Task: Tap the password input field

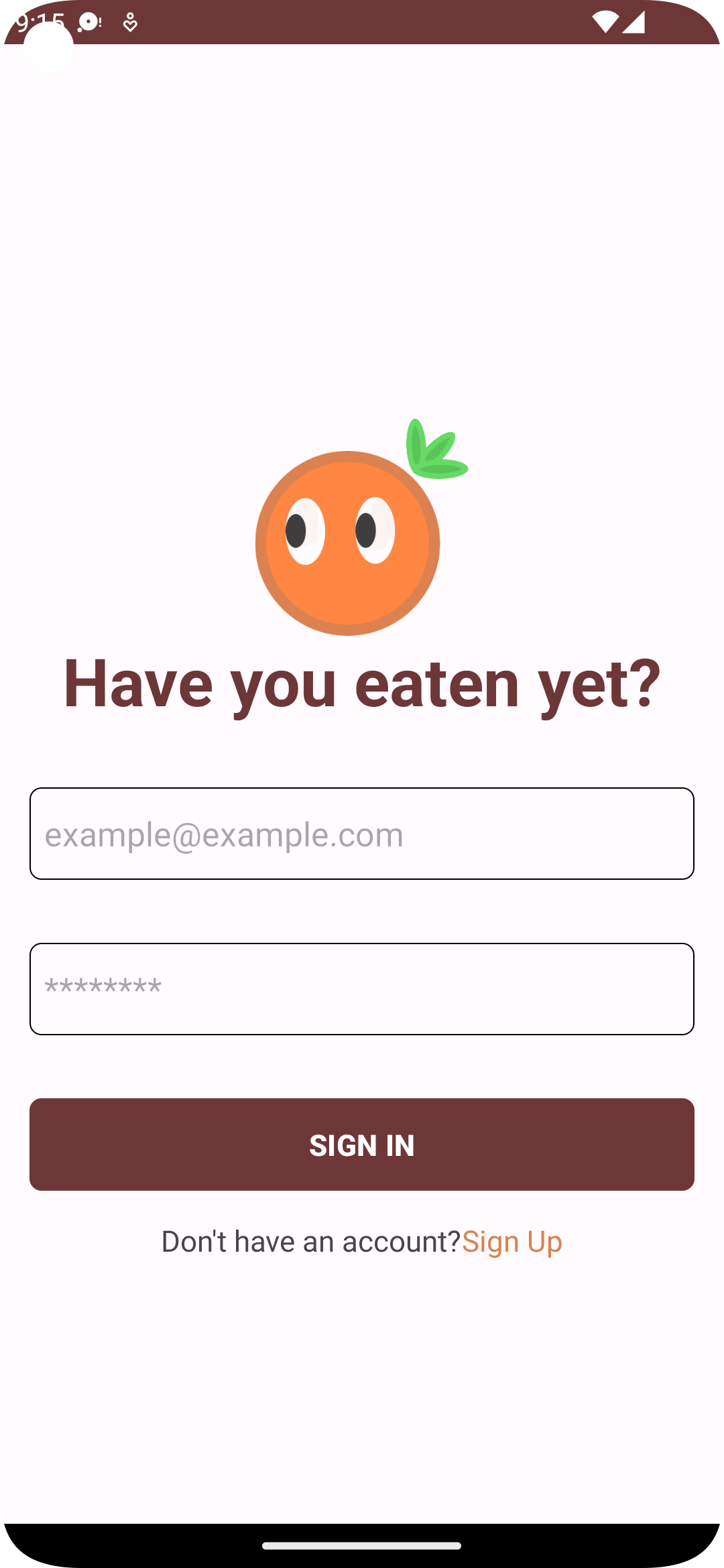Action: (362, 989)
